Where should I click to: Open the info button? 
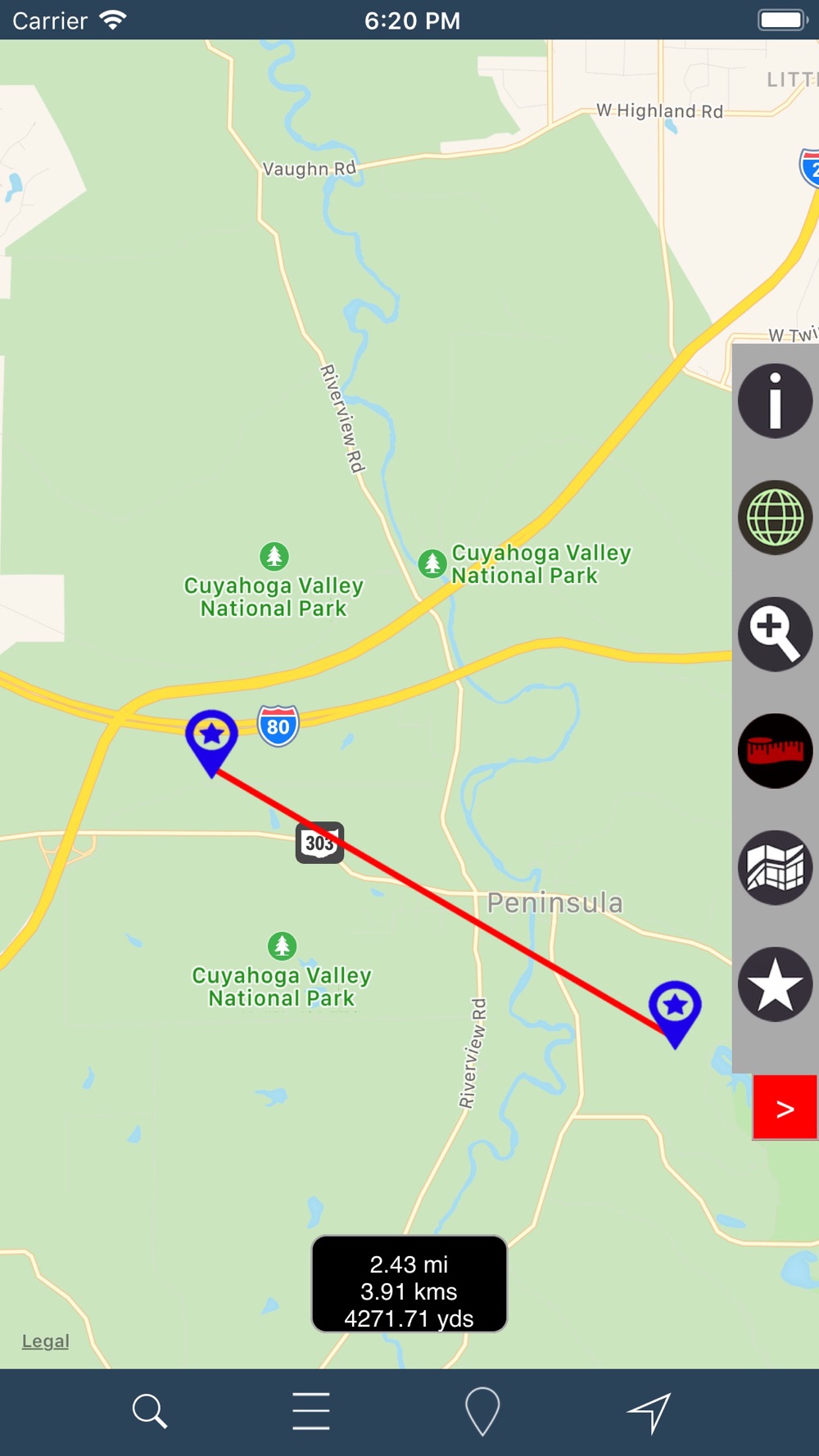(x=775, y=401)
